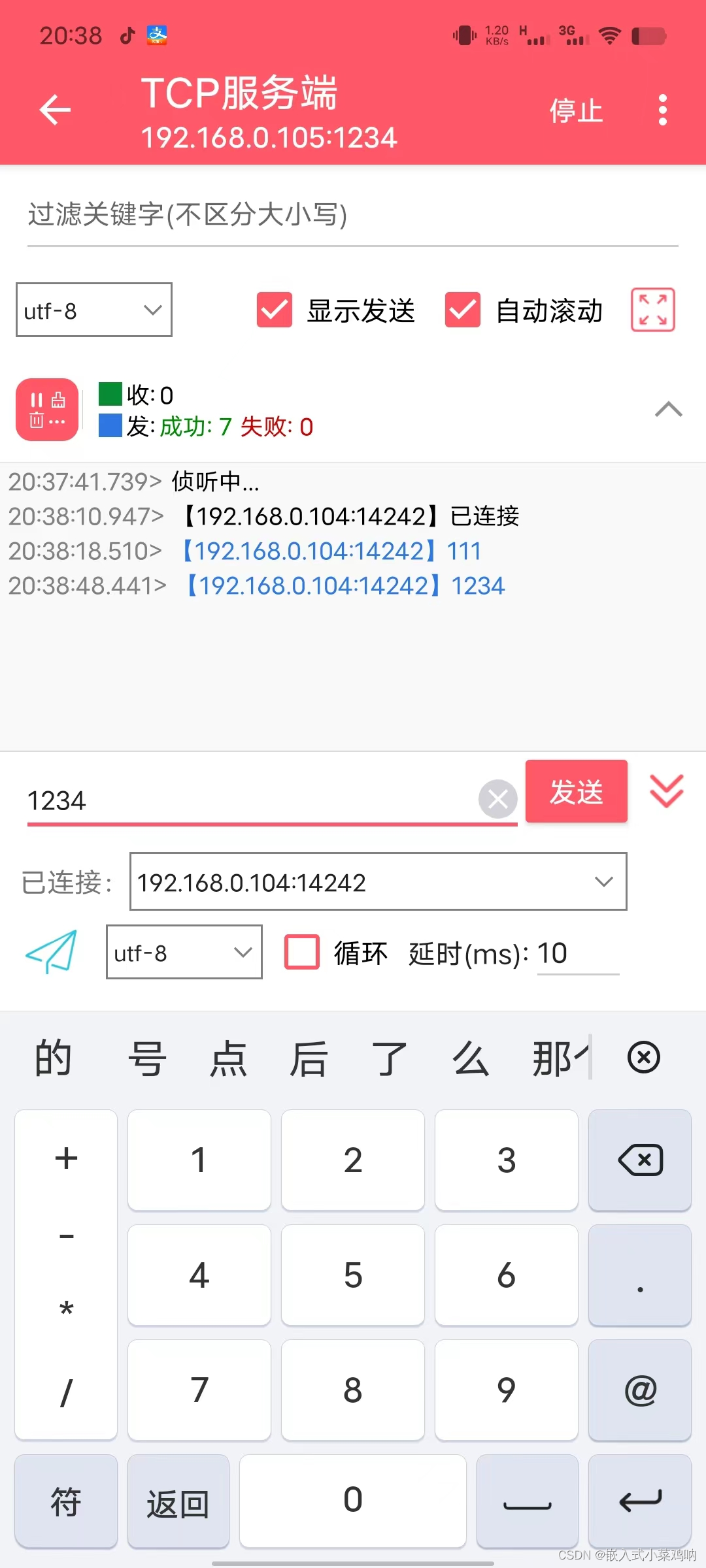Open the three-dot overflow menu

pyautogui.click(x=662, y=110)
